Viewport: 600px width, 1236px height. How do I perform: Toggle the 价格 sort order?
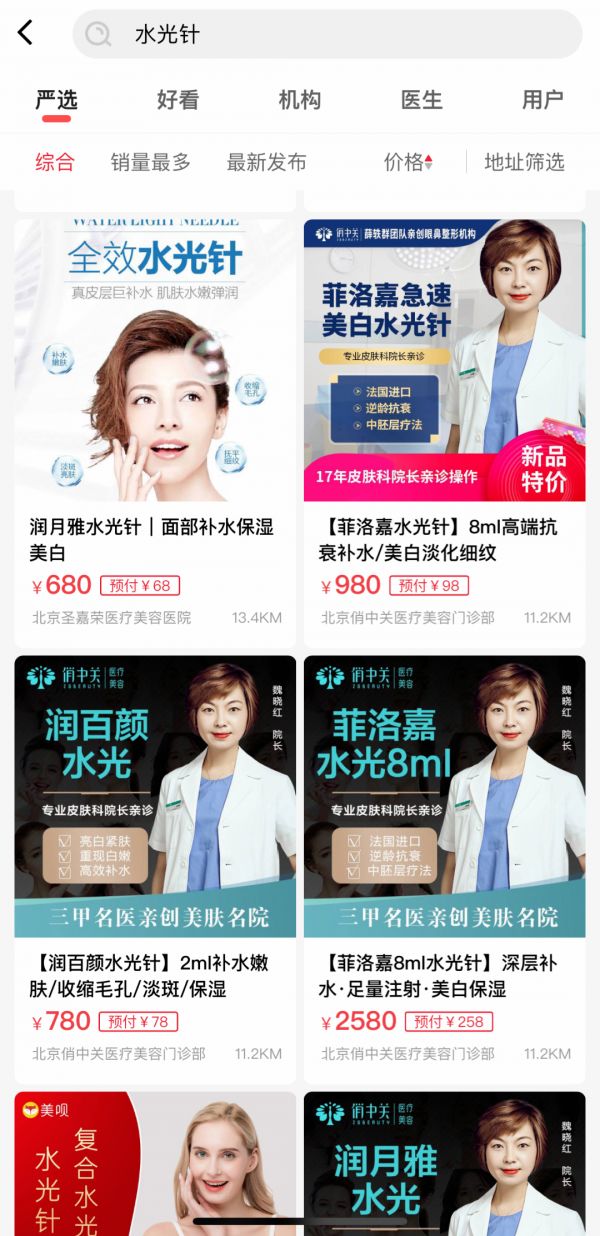coord(408,162)
